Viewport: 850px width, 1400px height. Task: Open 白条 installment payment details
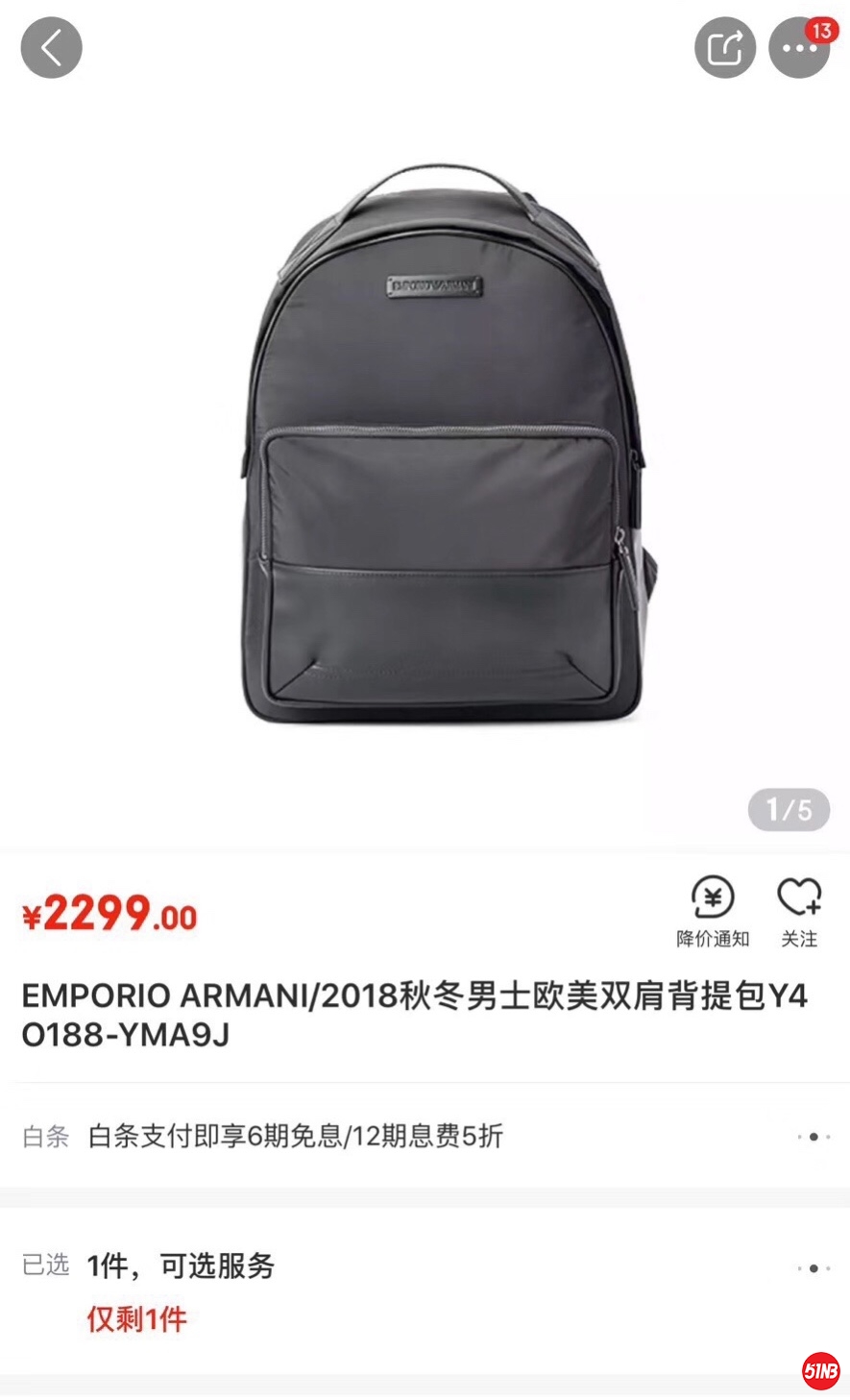pos(423,1137)
